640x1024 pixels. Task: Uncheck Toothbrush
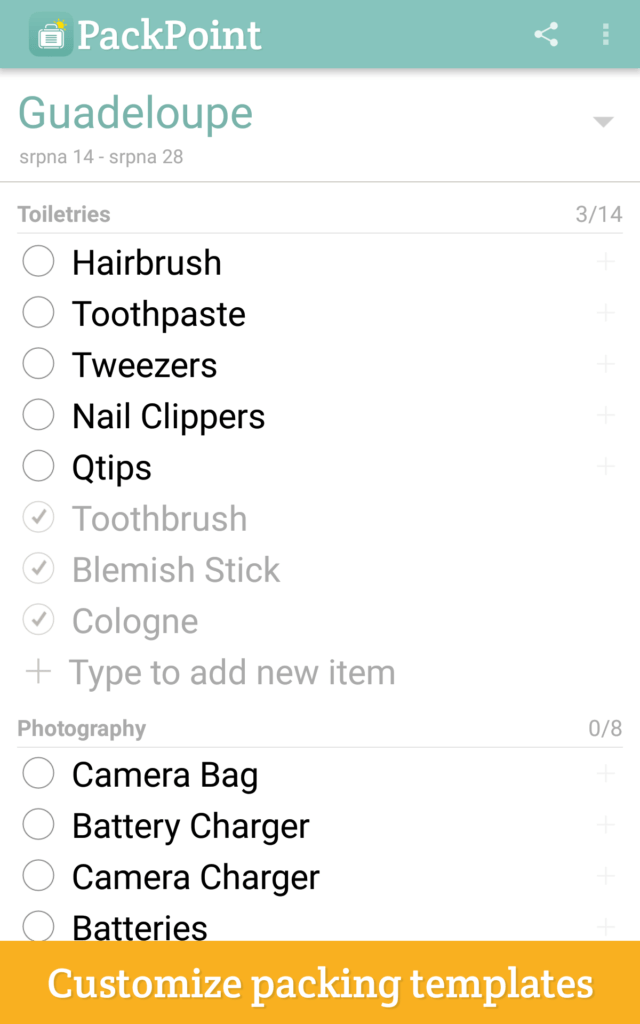click(x=39, y=518)
